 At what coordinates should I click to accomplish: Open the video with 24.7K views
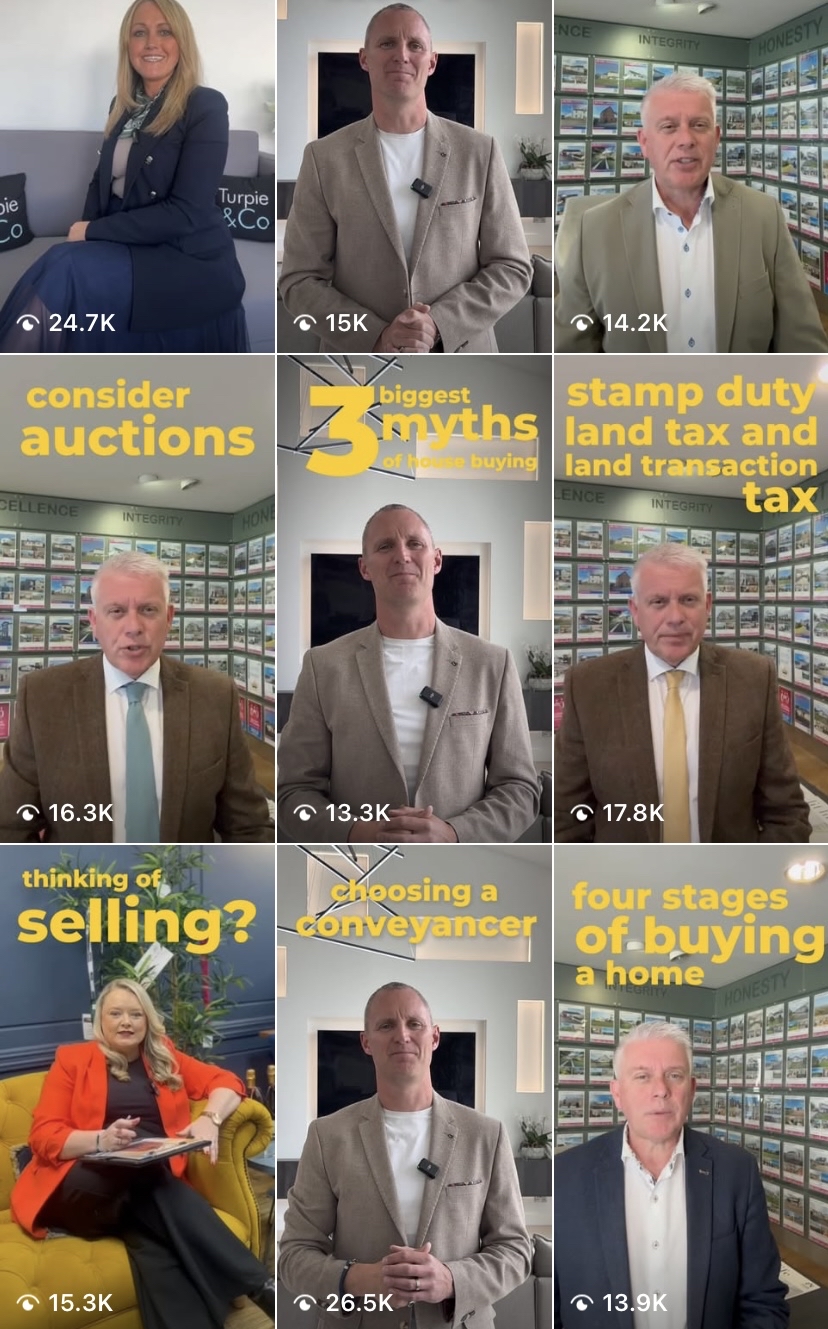click(137, 175)
